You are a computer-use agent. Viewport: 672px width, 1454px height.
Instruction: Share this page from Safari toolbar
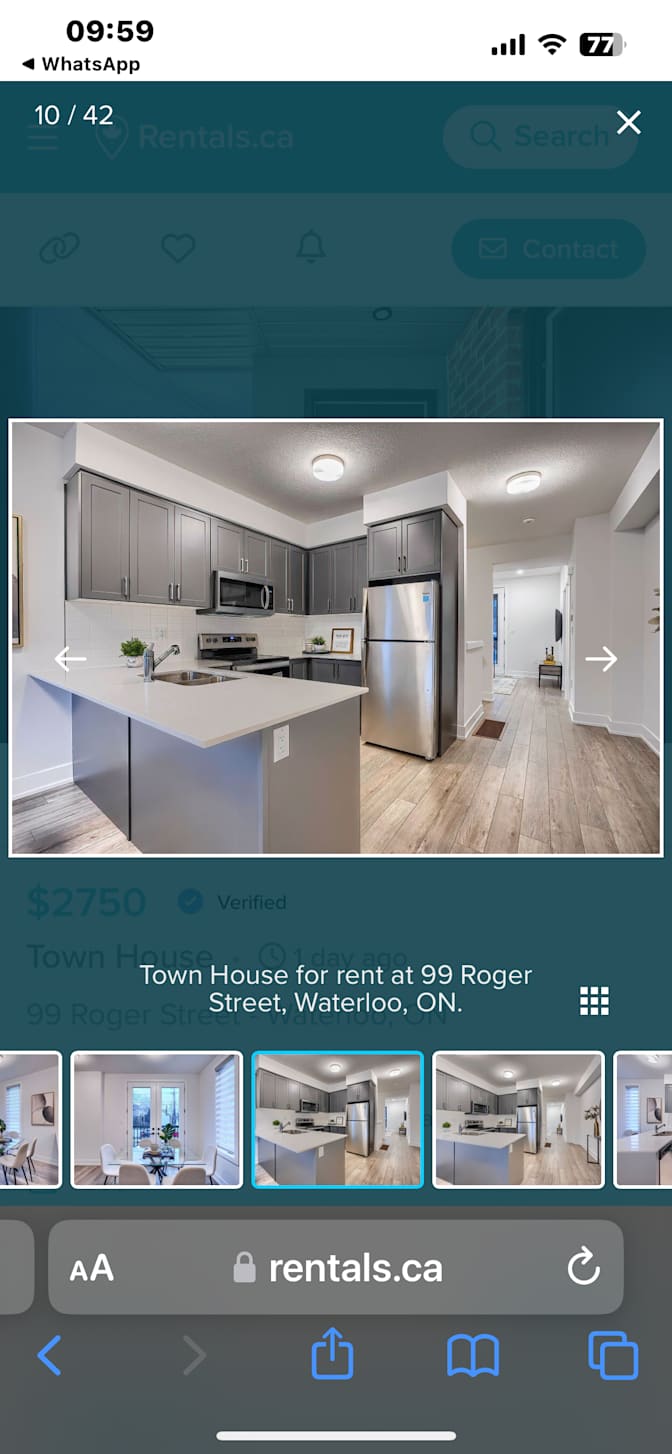coord(332,1354)
